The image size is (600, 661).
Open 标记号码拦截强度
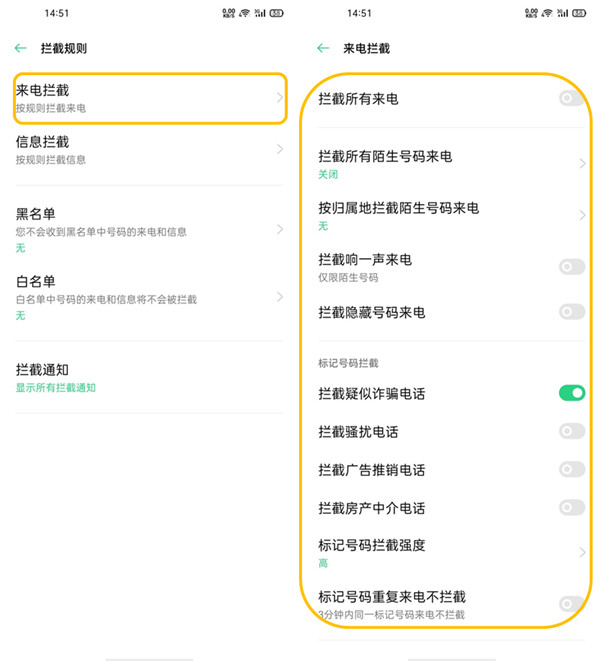[x=451, y=553]
